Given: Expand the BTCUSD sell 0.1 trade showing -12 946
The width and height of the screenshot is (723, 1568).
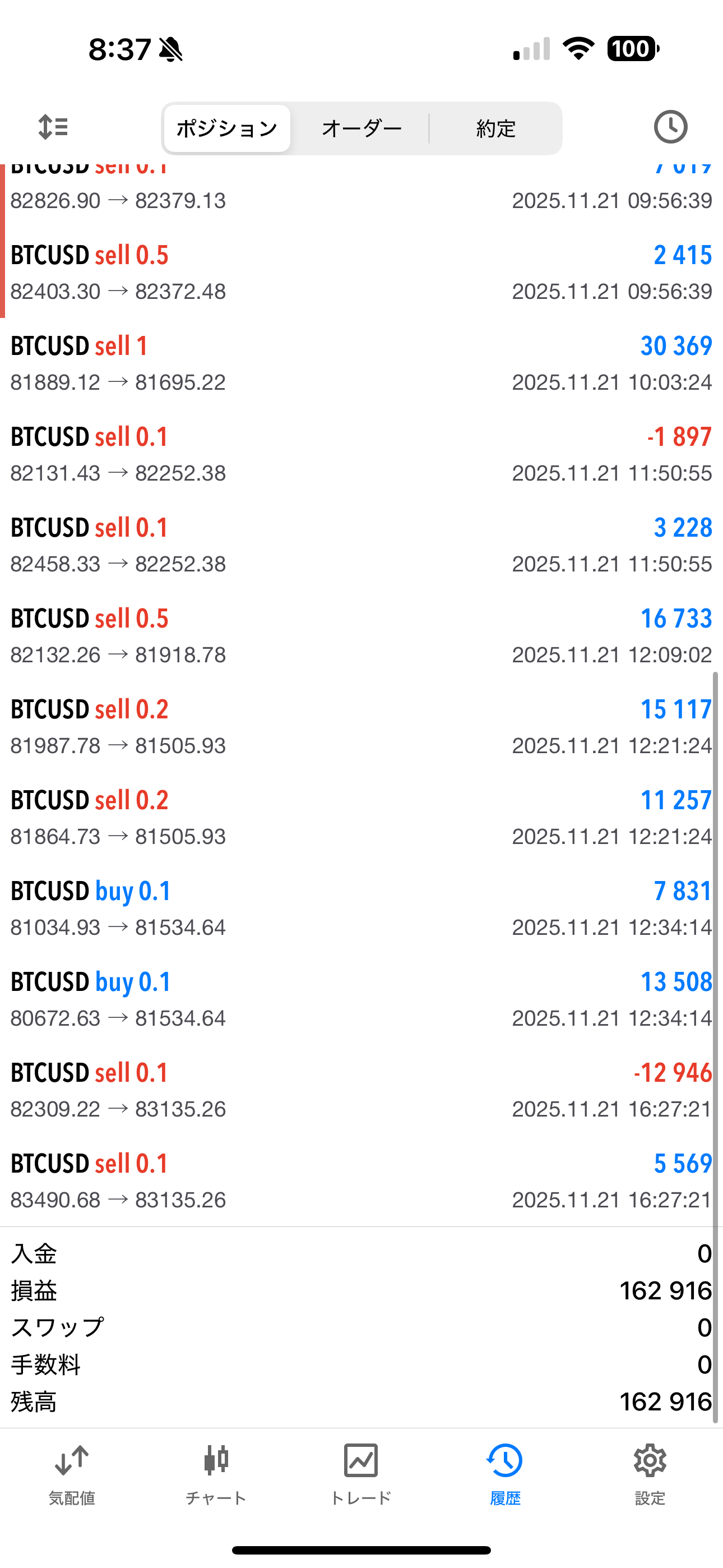Looking at the screenshot, I should click(361, 1090).
